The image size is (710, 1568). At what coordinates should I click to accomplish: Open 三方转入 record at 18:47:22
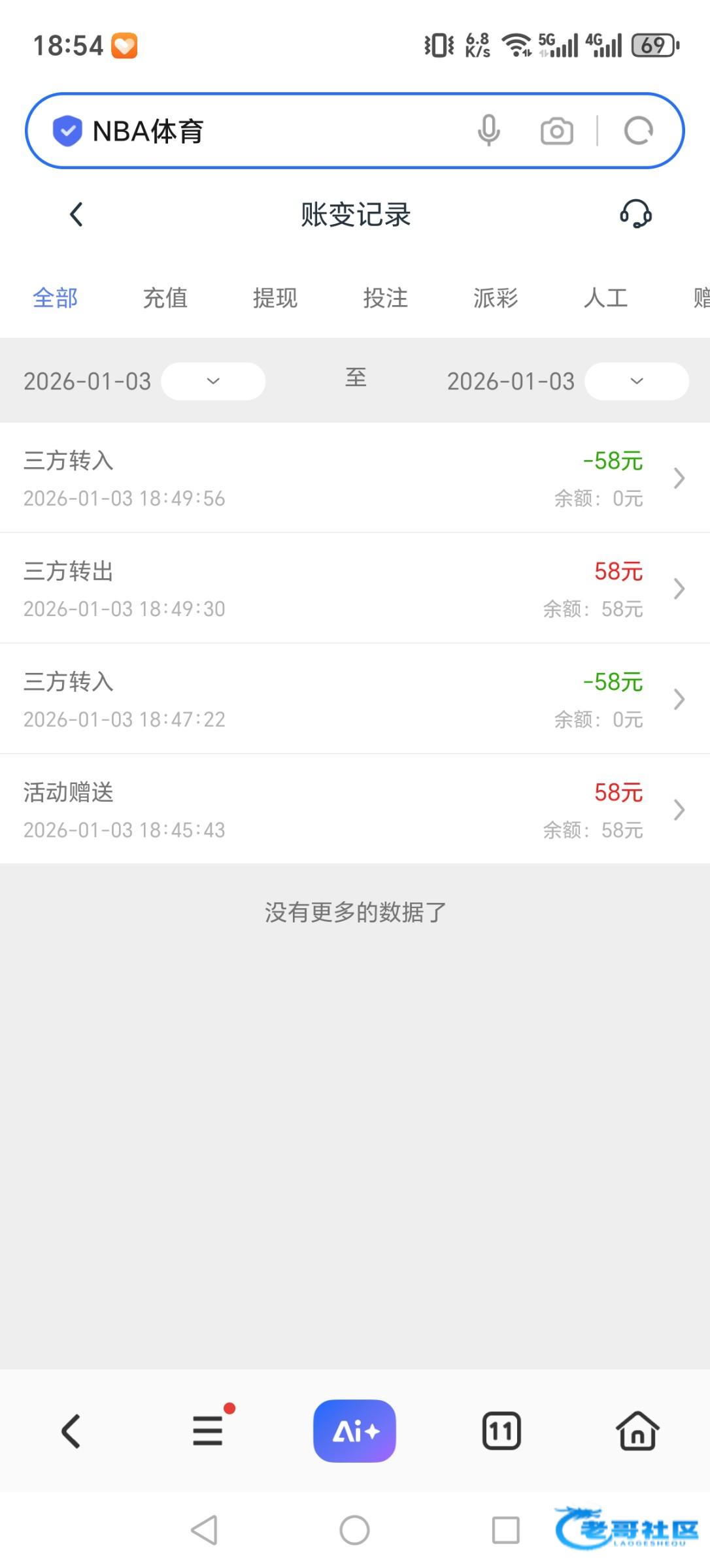tap(354, 699)
